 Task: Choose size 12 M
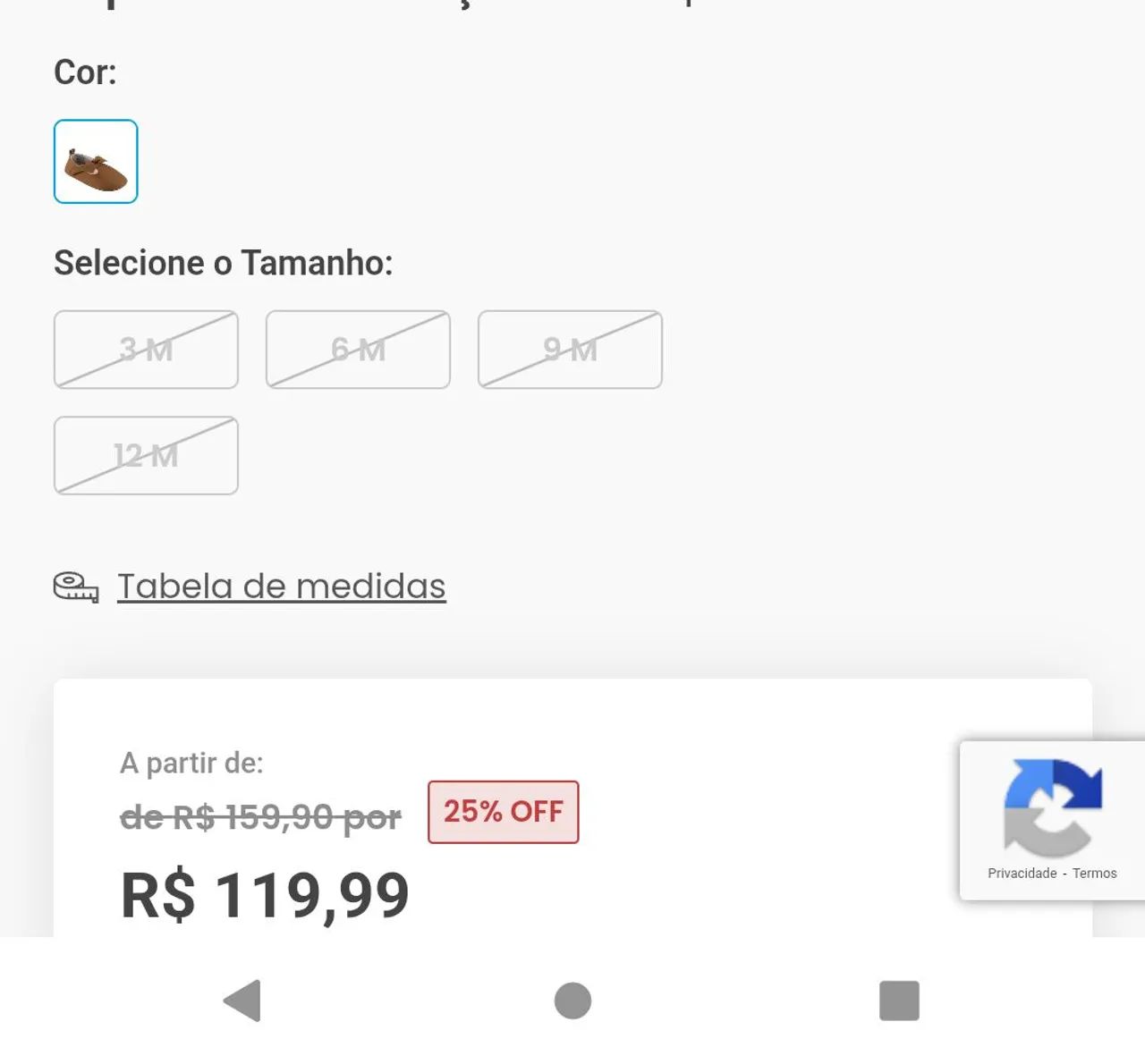pyautogui.click(x=146, y=455)
